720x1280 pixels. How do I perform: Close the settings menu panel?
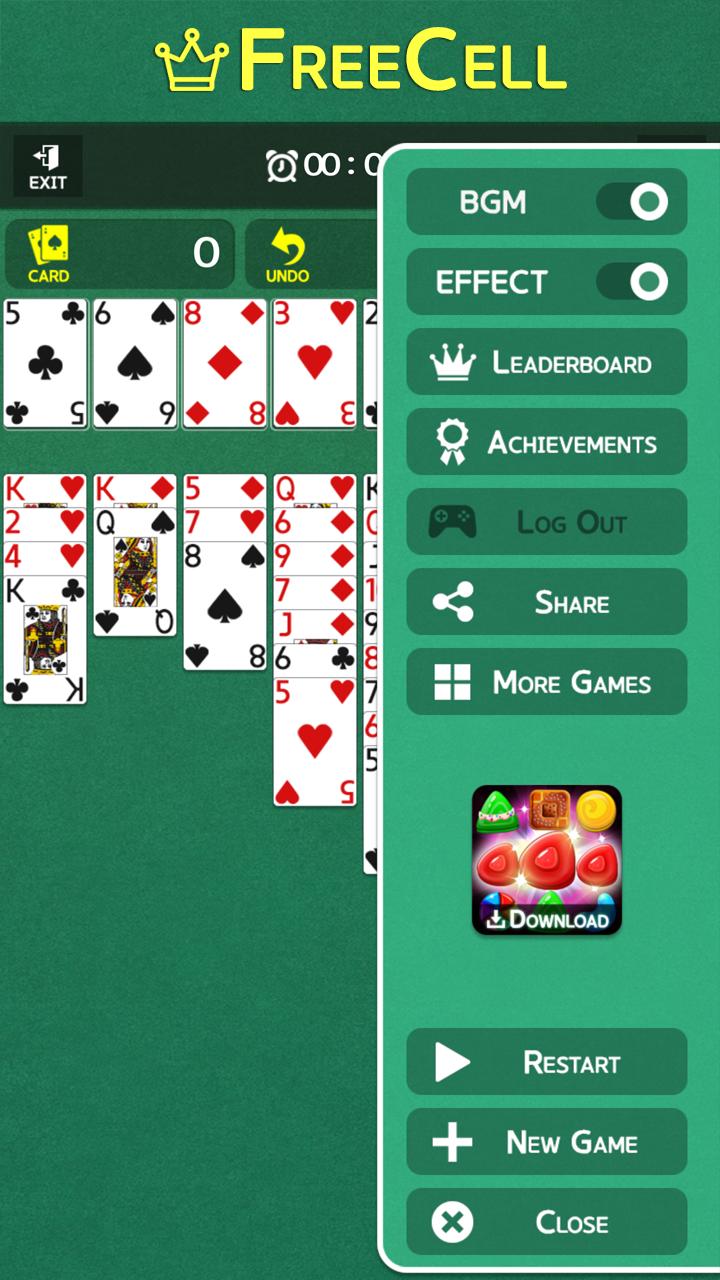(x=547, y=1222)
